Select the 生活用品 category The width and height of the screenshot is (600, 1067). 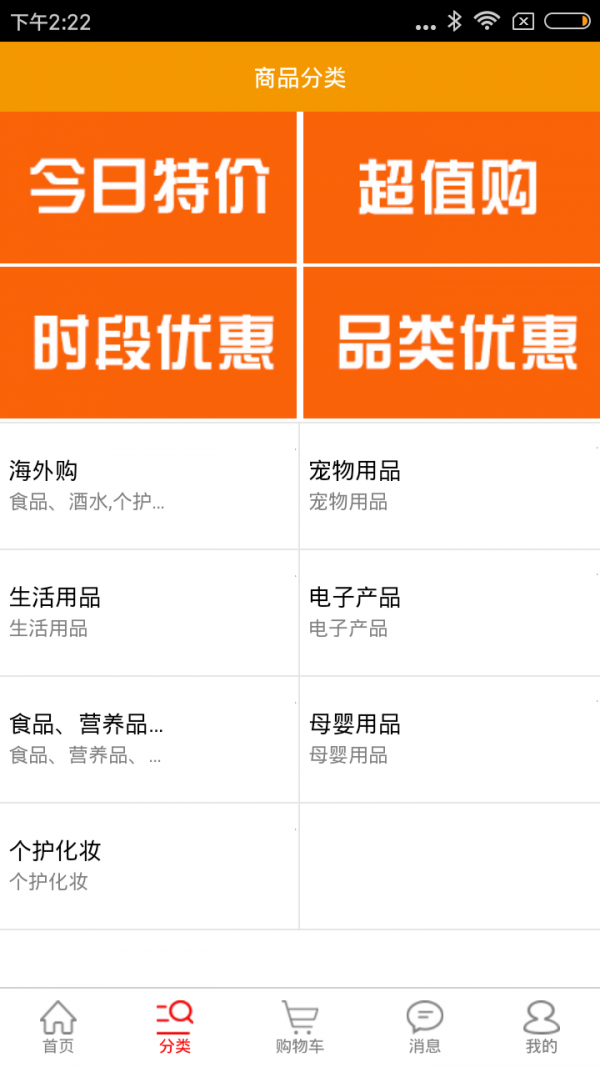point(148,612)
